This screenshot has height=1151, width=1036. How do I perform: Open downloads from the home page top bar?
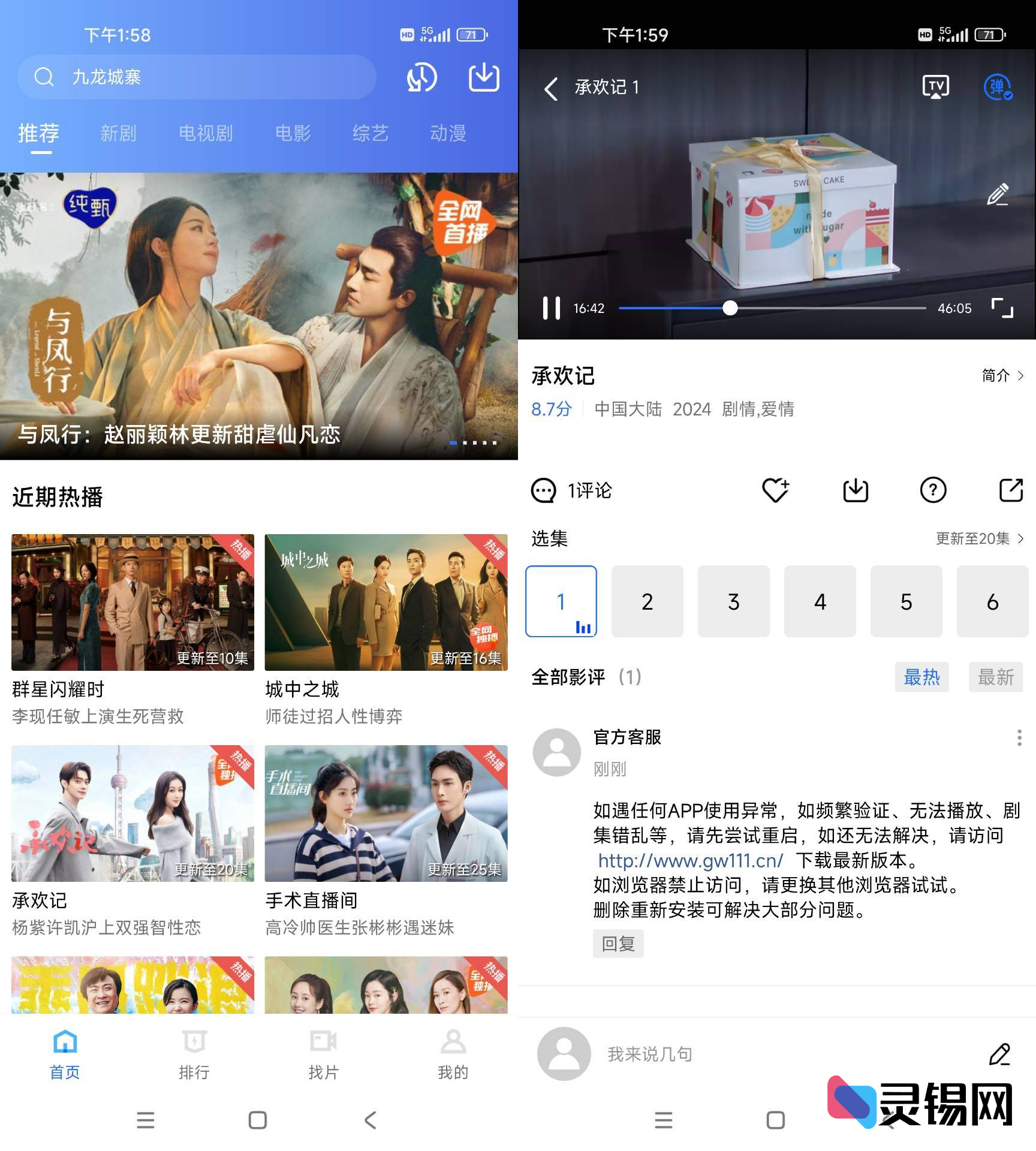(484, 77)
